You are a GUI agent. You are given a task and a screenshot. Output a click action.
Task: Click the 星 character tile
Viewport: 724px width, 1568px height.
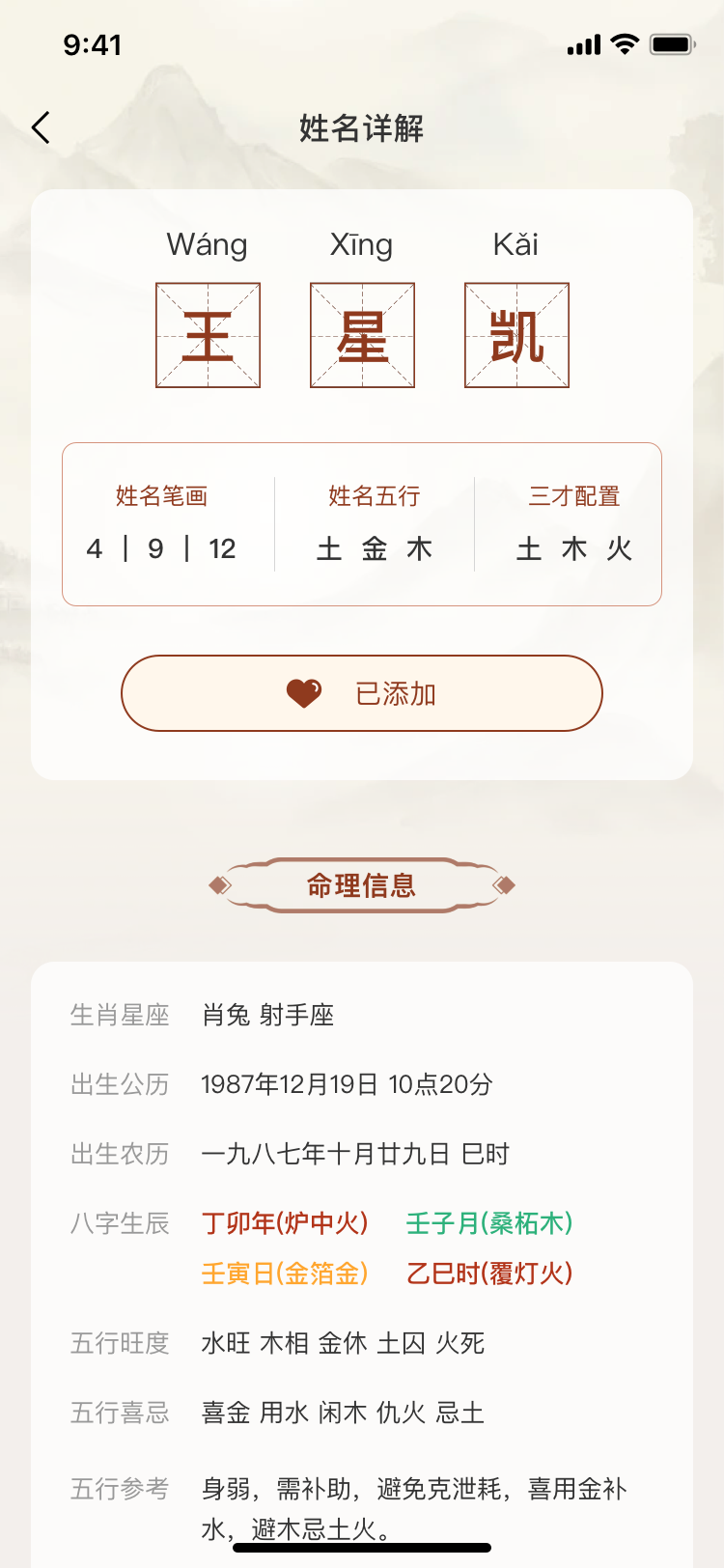362,336
